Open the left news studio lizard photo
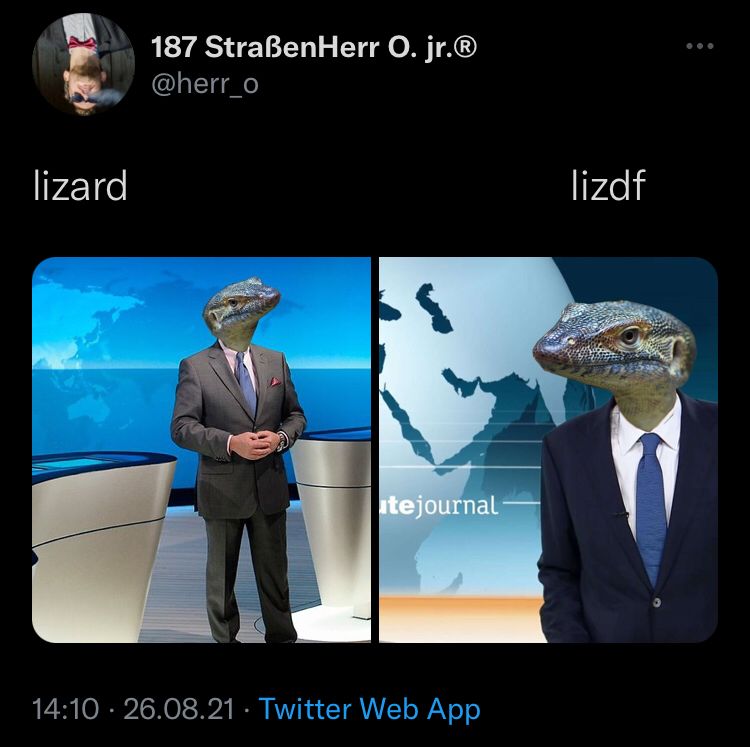Screen dimensions: 750x747 (x=201, y=449)
